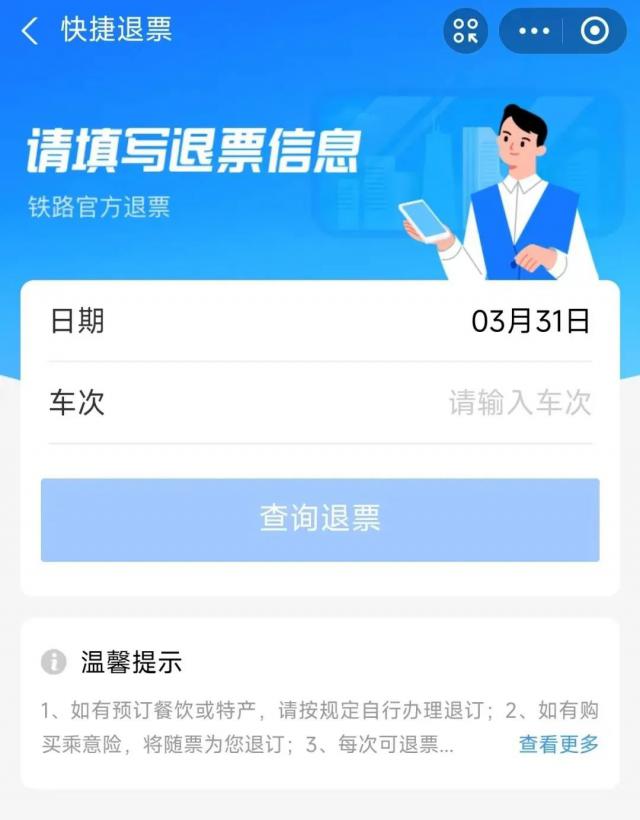Change the 日期 value 03月31日
This screenshot has height=820, width=640.
530,321
